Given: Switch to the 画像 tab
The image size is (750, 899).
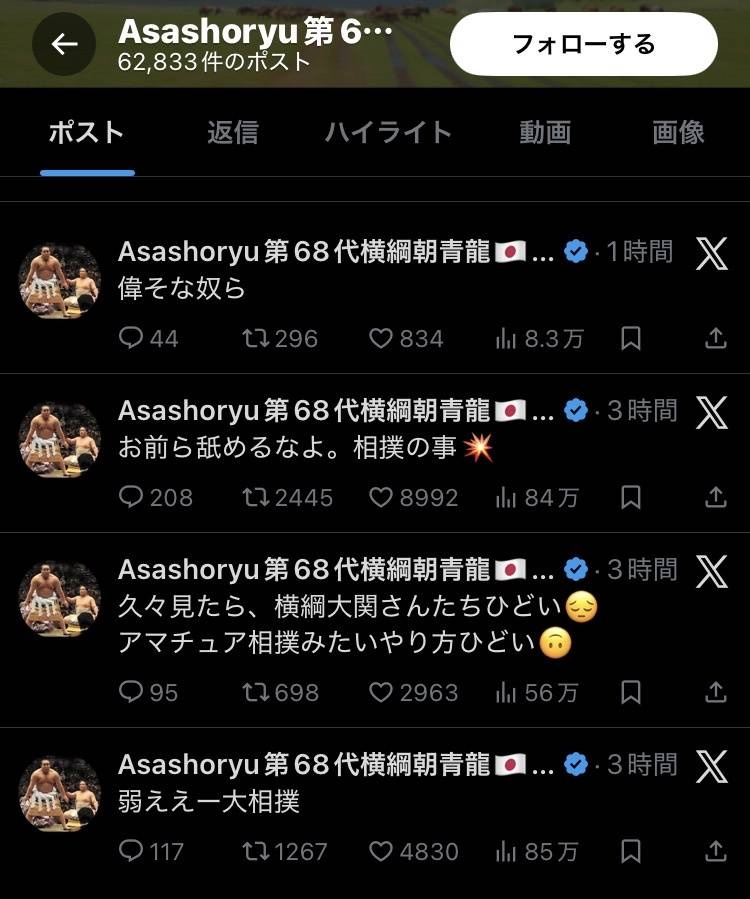Looking at the screenshot, I should click(678, 132).
